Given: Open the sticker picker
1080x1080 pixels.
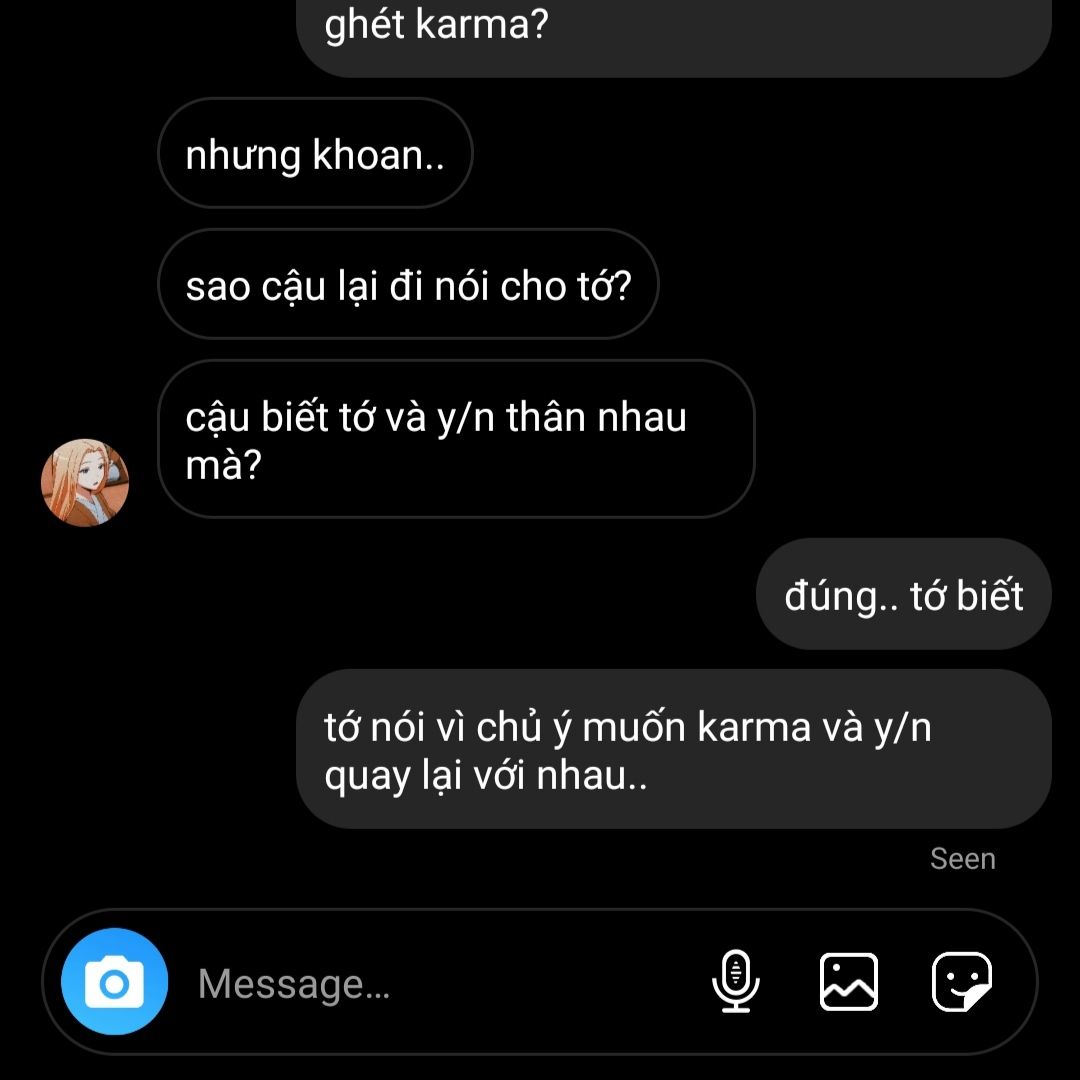Looking at the screenshot, I should [962, 982].
